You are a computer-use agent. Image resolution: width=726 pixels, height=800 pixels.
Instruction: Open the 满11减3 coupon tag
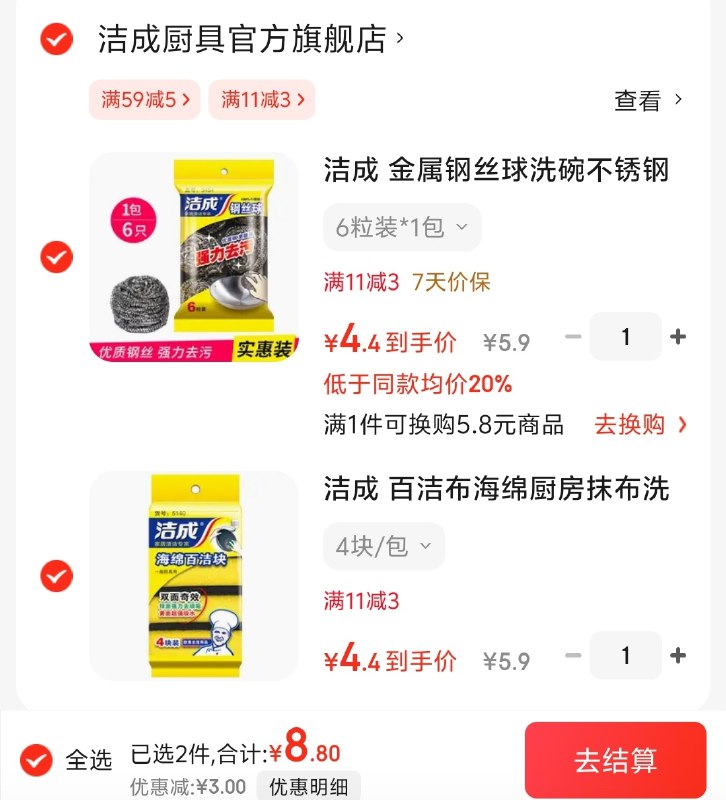(260, 101)
